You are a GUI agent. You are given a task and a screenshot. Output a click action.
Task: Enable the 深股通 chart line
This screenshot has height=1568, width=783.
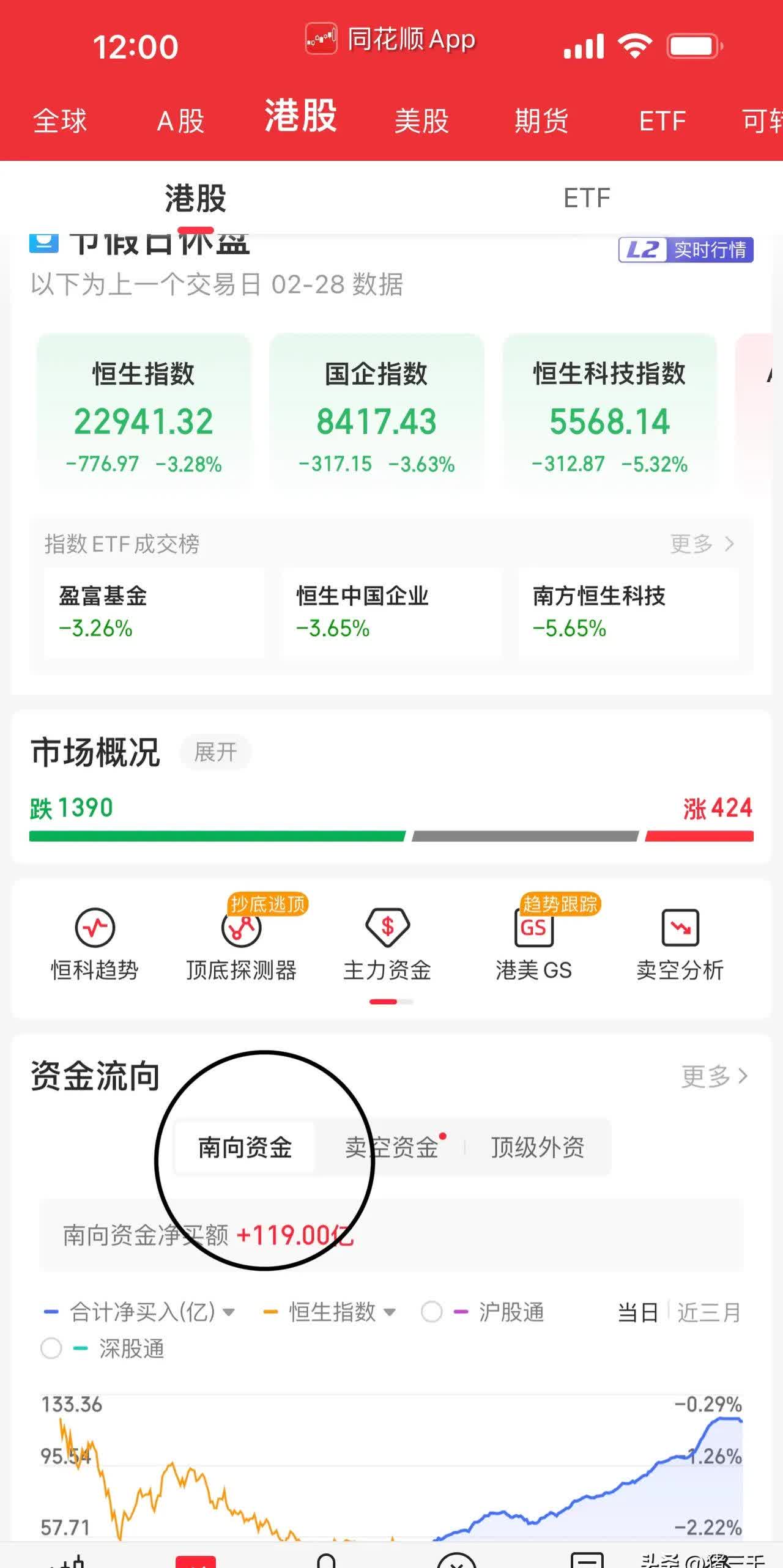click(51, 1348)
